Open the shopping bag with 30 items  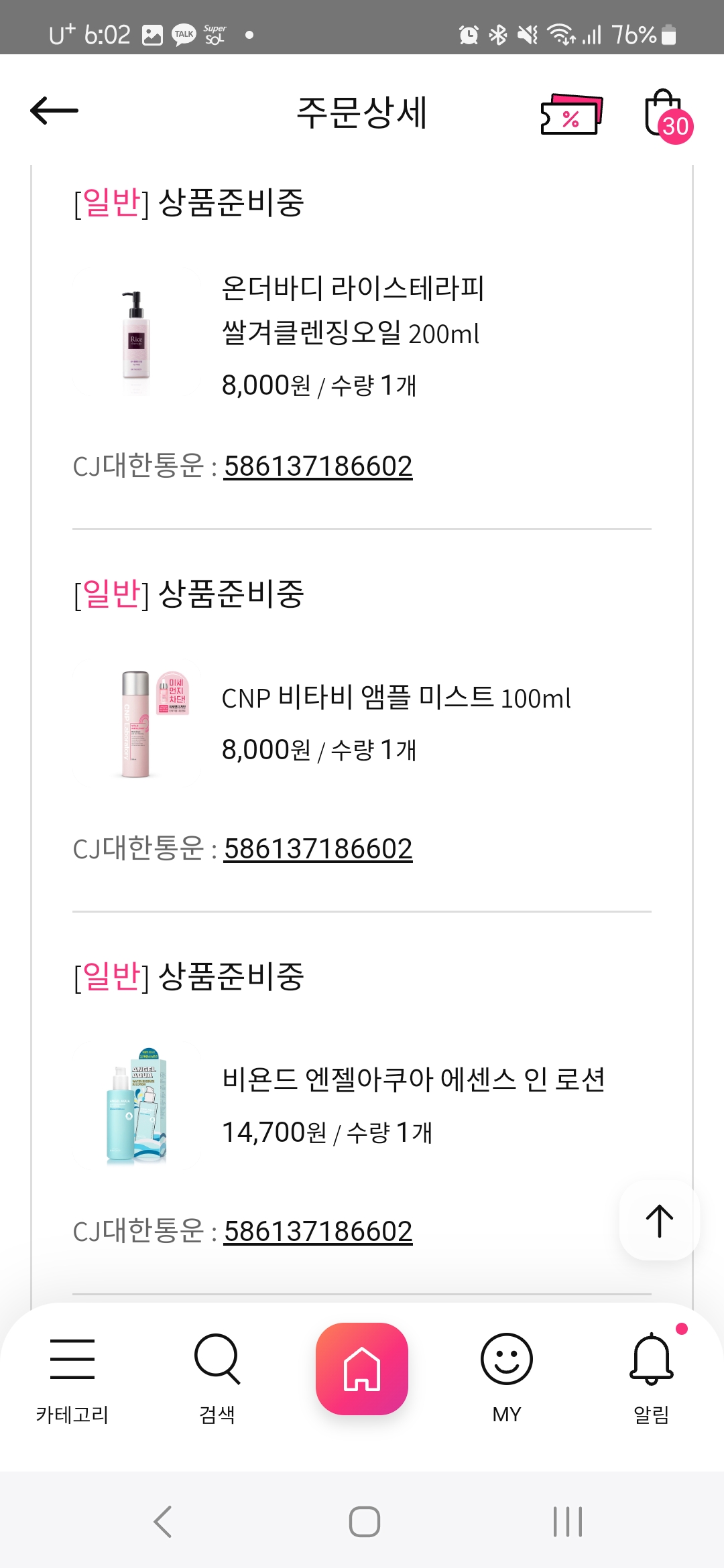pos(665,115)
